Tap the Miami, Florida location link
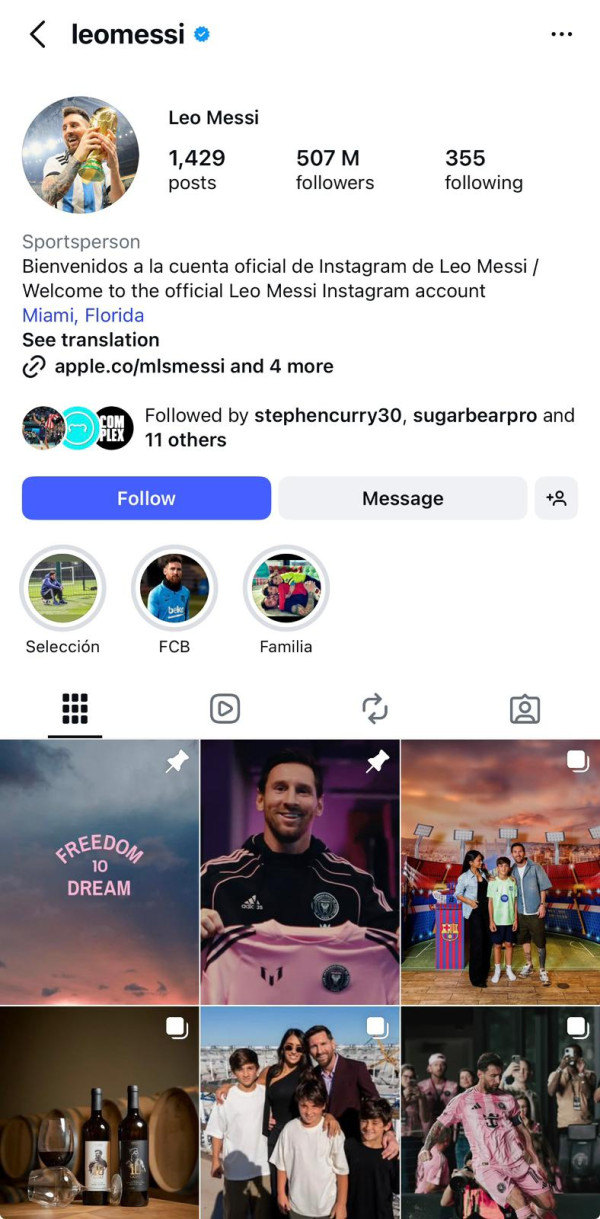The width and height of the screenshot is (600, 1219). (83, 315)
